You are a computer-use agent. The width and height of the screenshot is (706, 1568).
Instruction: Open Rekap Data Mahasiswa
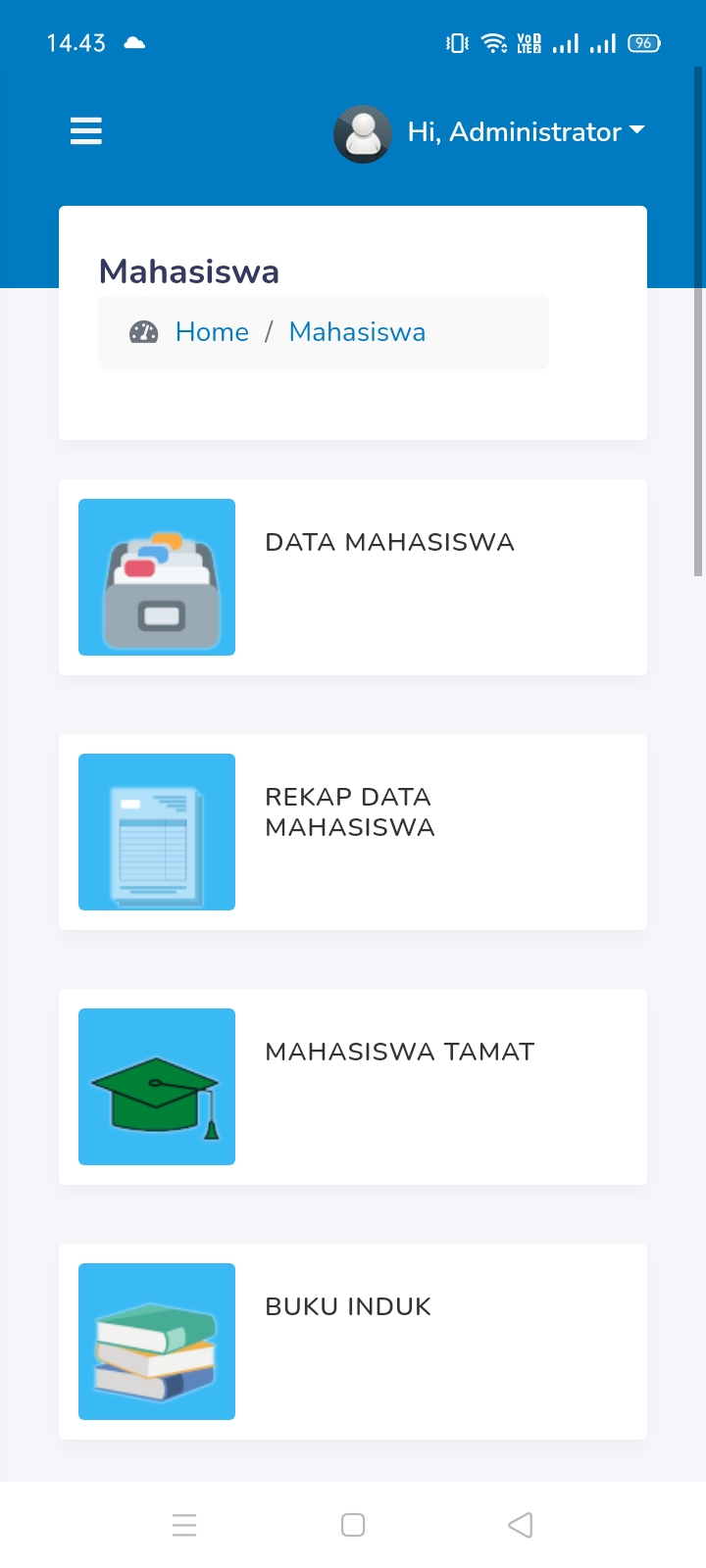pyautogui.click(x=353, y=832)
